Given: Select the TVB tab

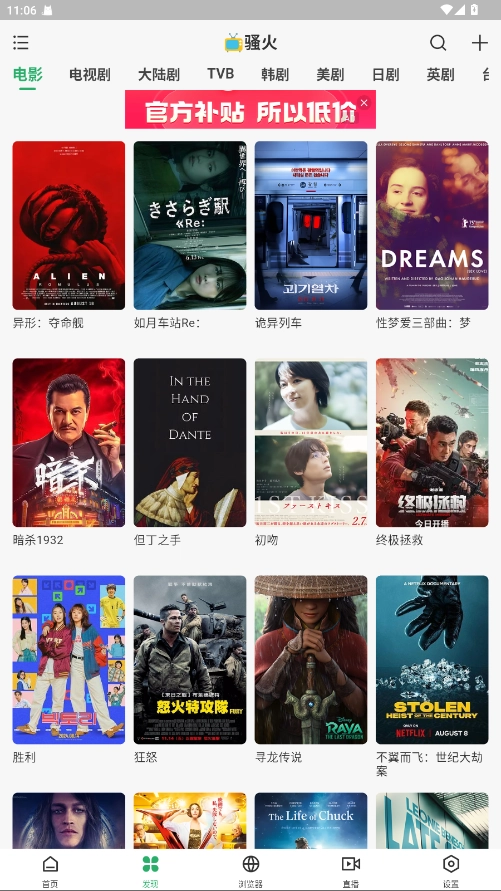Looking at the screenshot, I should (220, 74).
